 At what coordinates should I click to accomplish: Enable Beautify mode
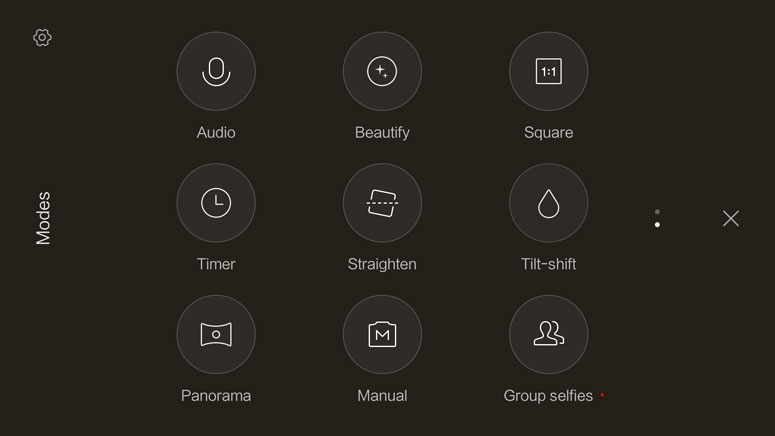click(382, 72)
